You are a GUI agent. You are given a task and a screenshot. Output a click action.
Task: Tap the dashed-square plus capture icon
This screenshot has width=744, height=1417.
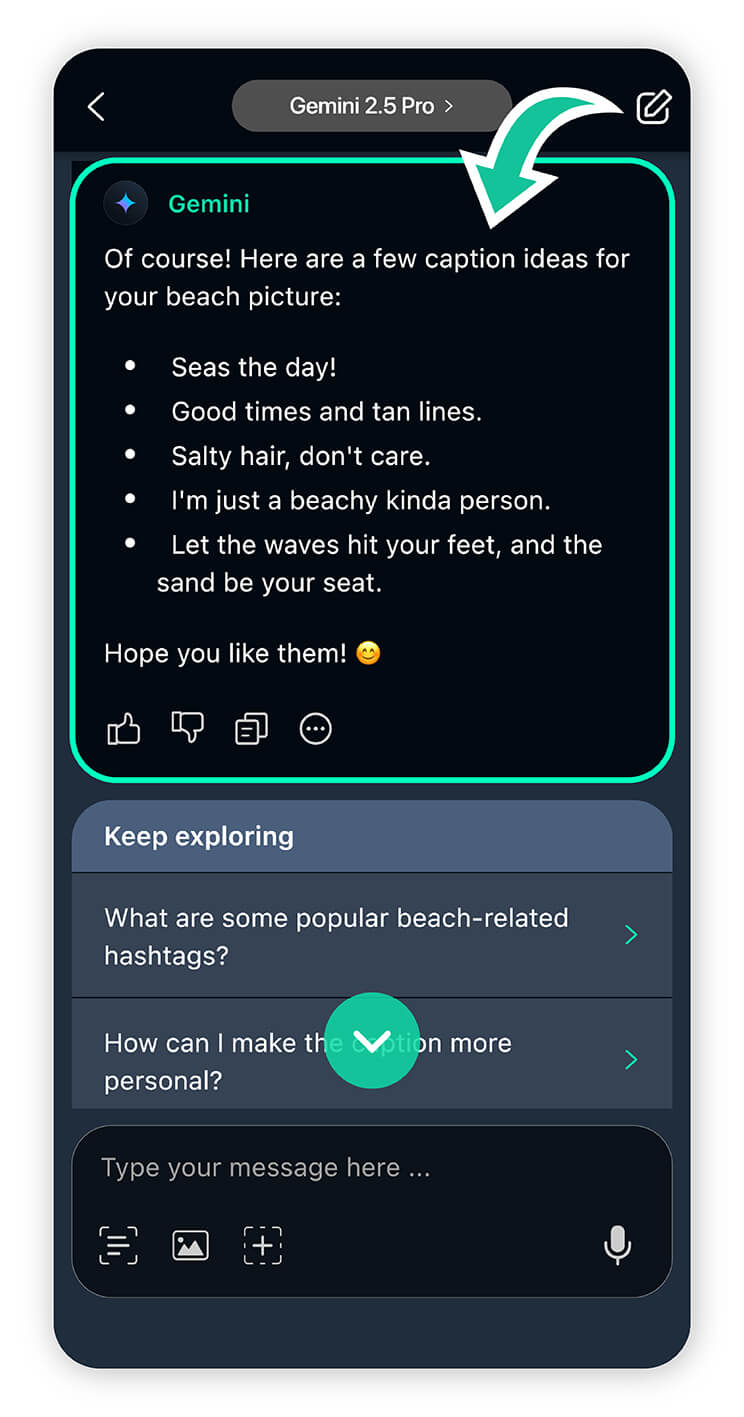point(263,1245)
